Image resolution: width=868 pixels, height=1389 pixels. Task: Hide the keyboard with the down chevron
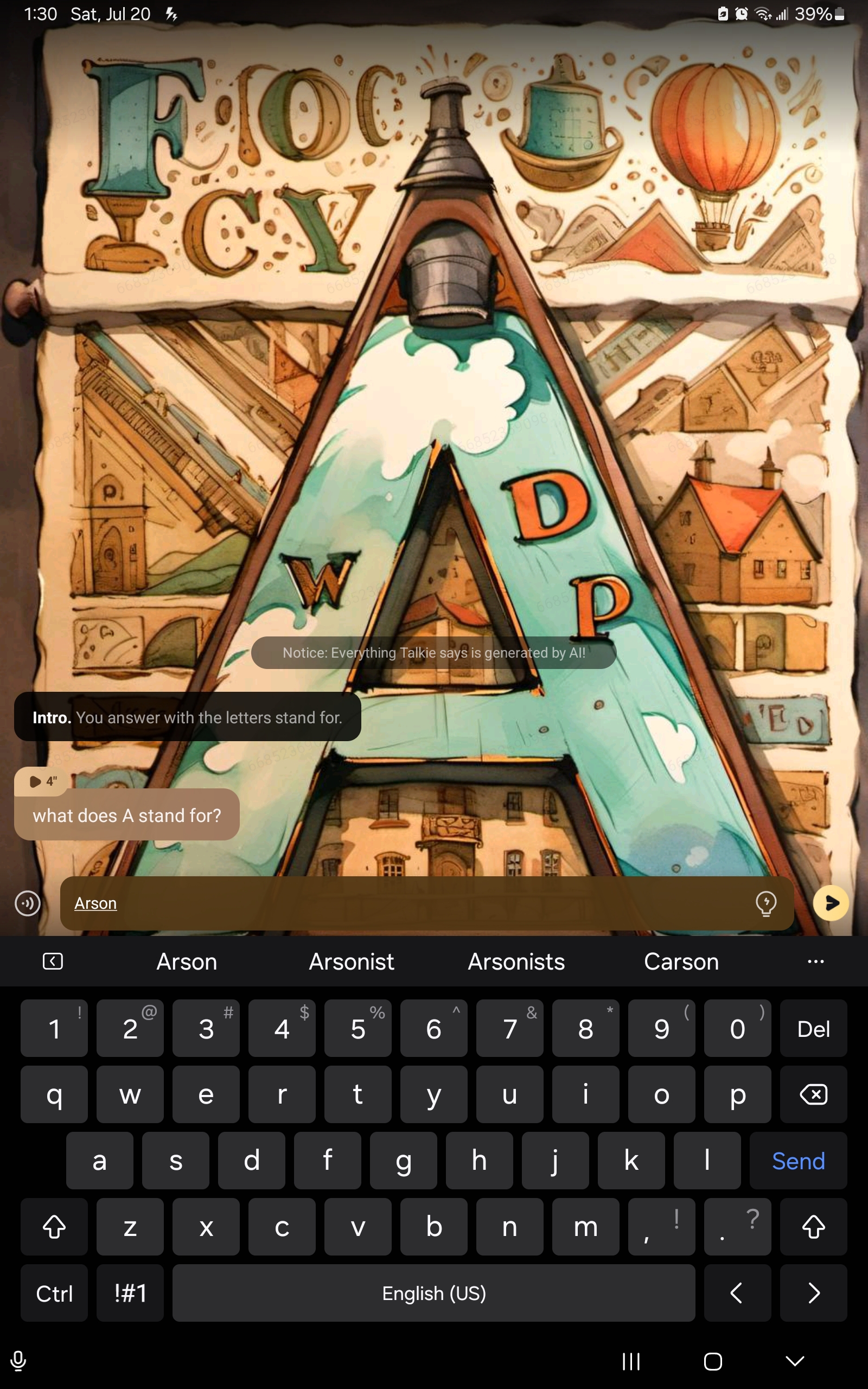[795, 1361]
